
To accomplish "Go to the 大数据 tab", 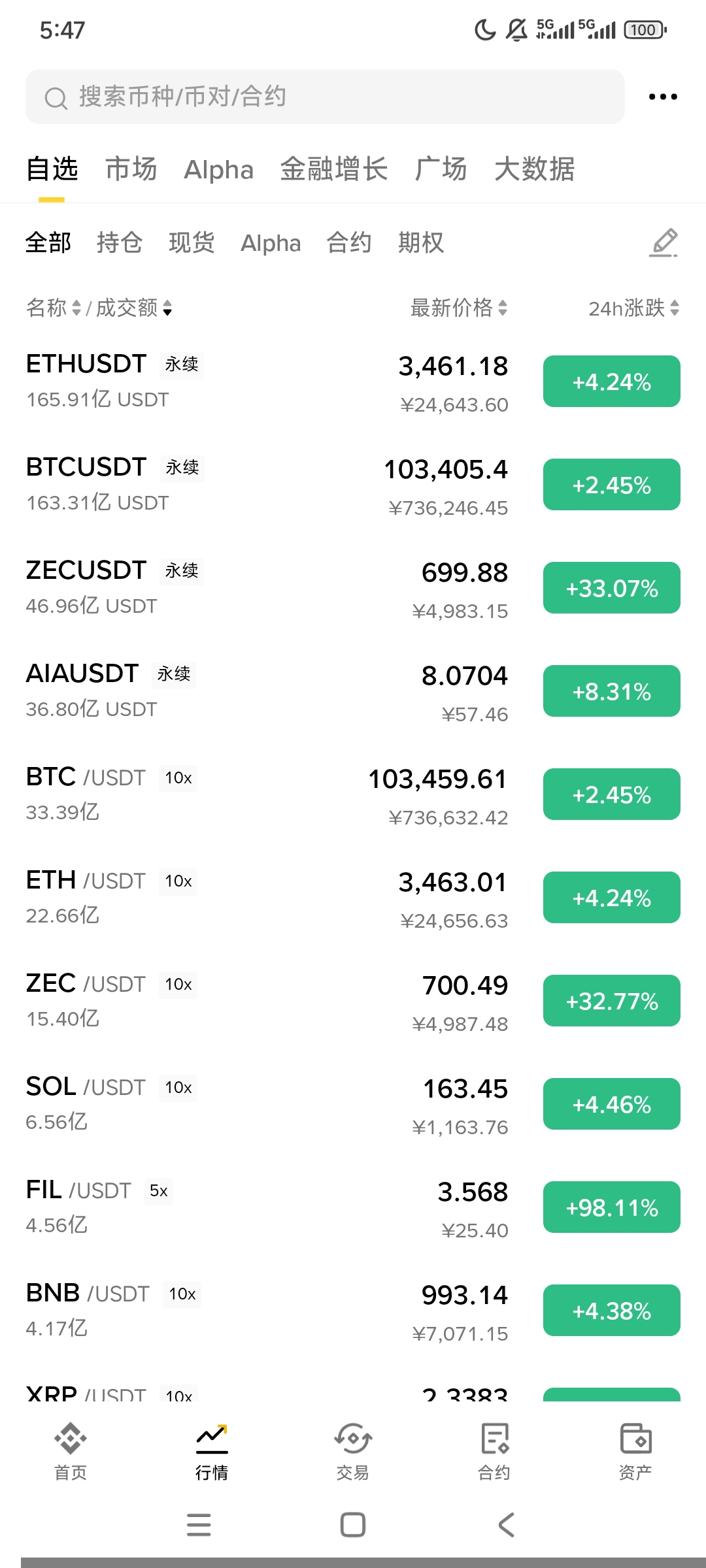I will coord(534,169).
